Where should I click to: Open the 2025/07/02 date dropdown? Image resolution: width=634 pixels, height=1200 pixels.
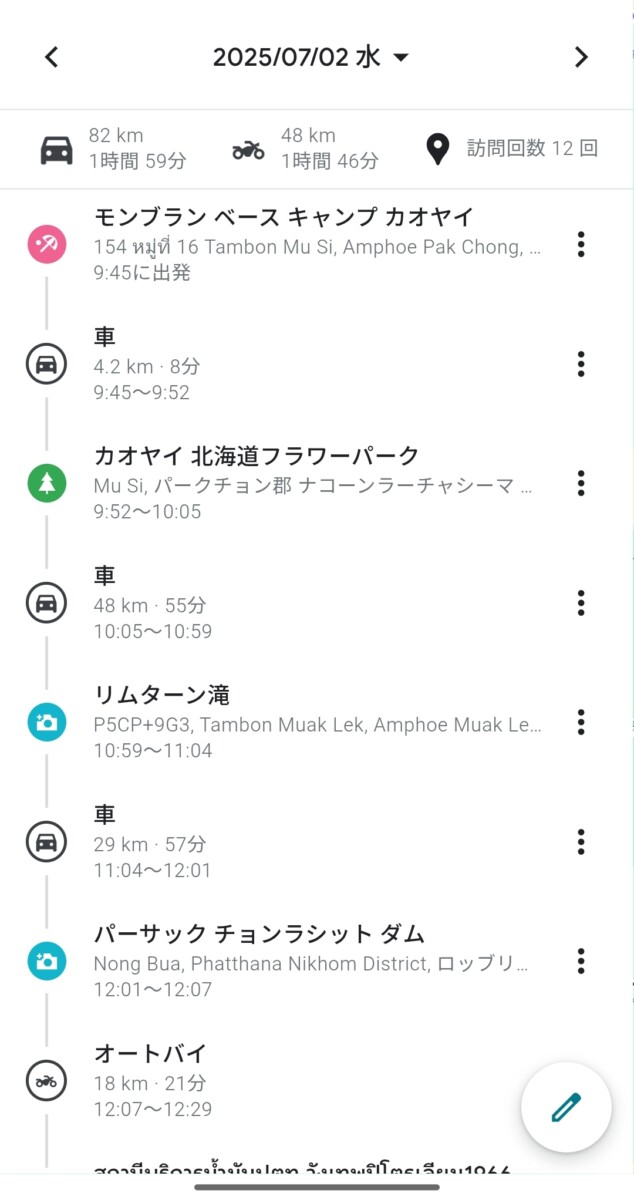[311, 57]
